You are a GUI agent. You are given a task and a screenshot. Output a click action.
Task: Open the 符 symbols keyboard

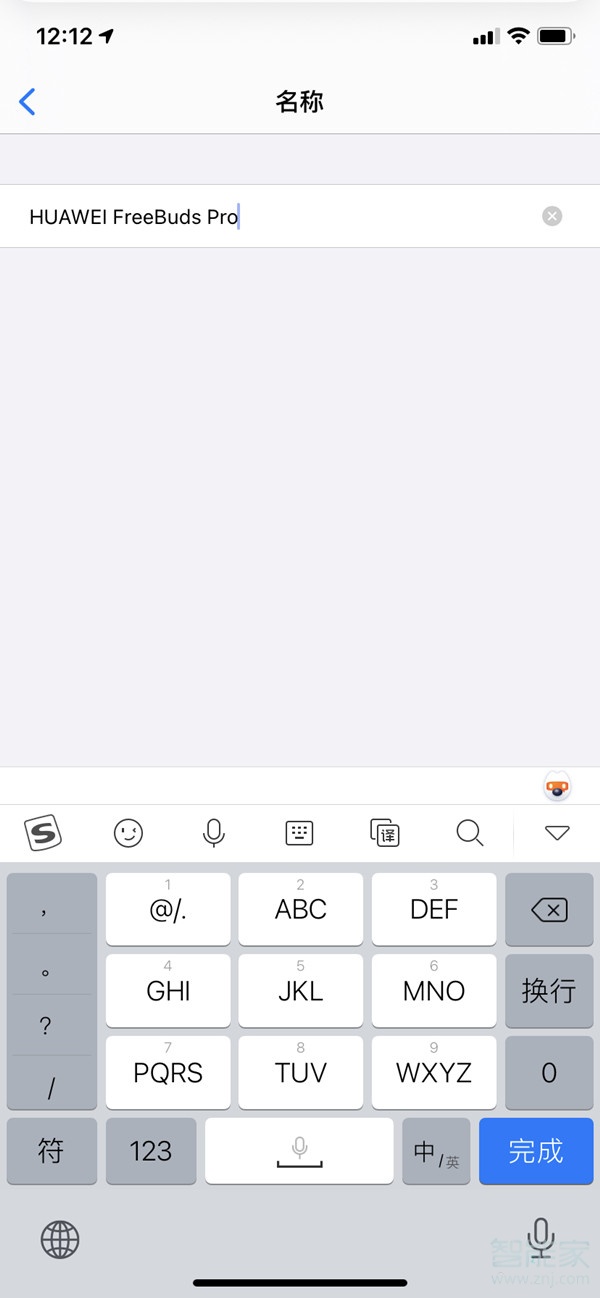[x=51, y=1151]
